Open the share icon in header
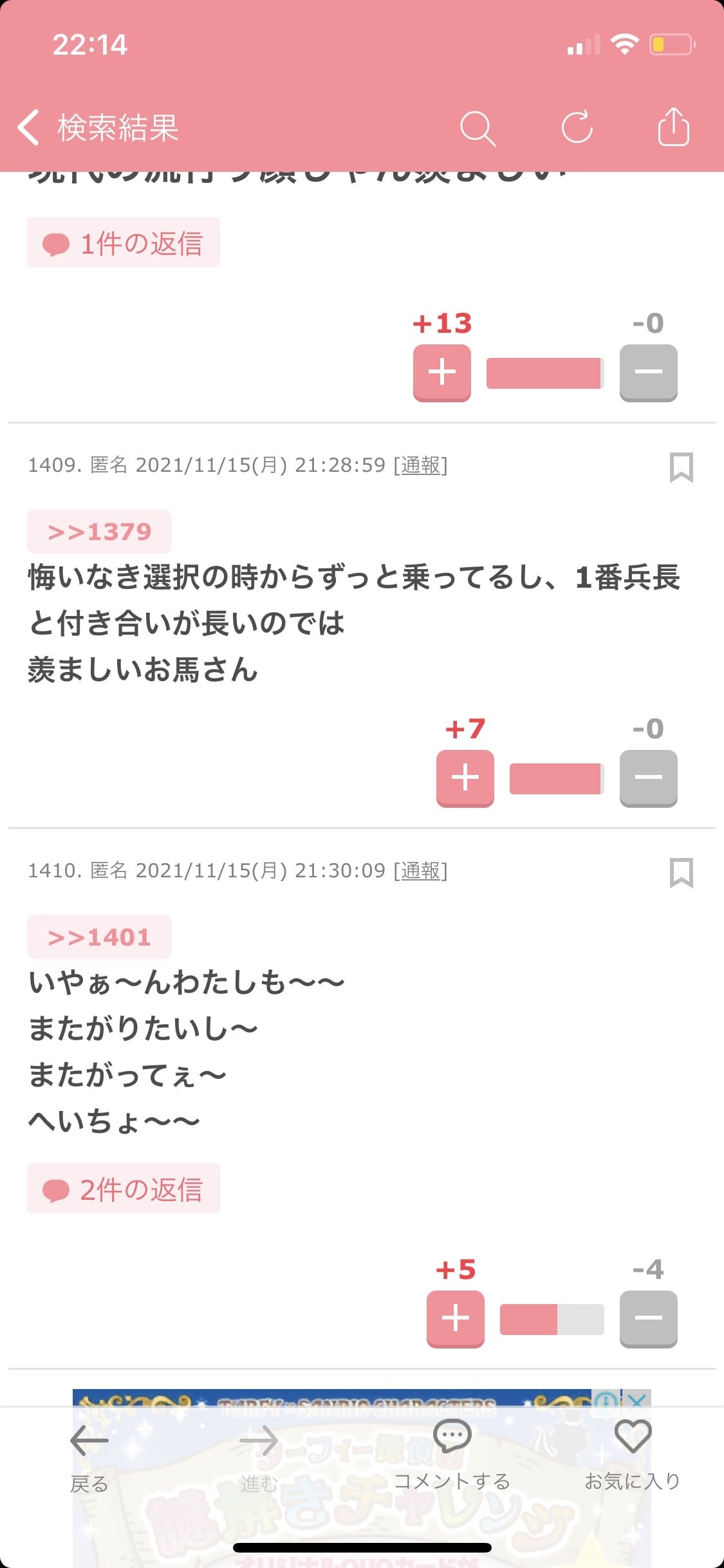Viewport: 724px width, 1568px height. tap(673, 127)
